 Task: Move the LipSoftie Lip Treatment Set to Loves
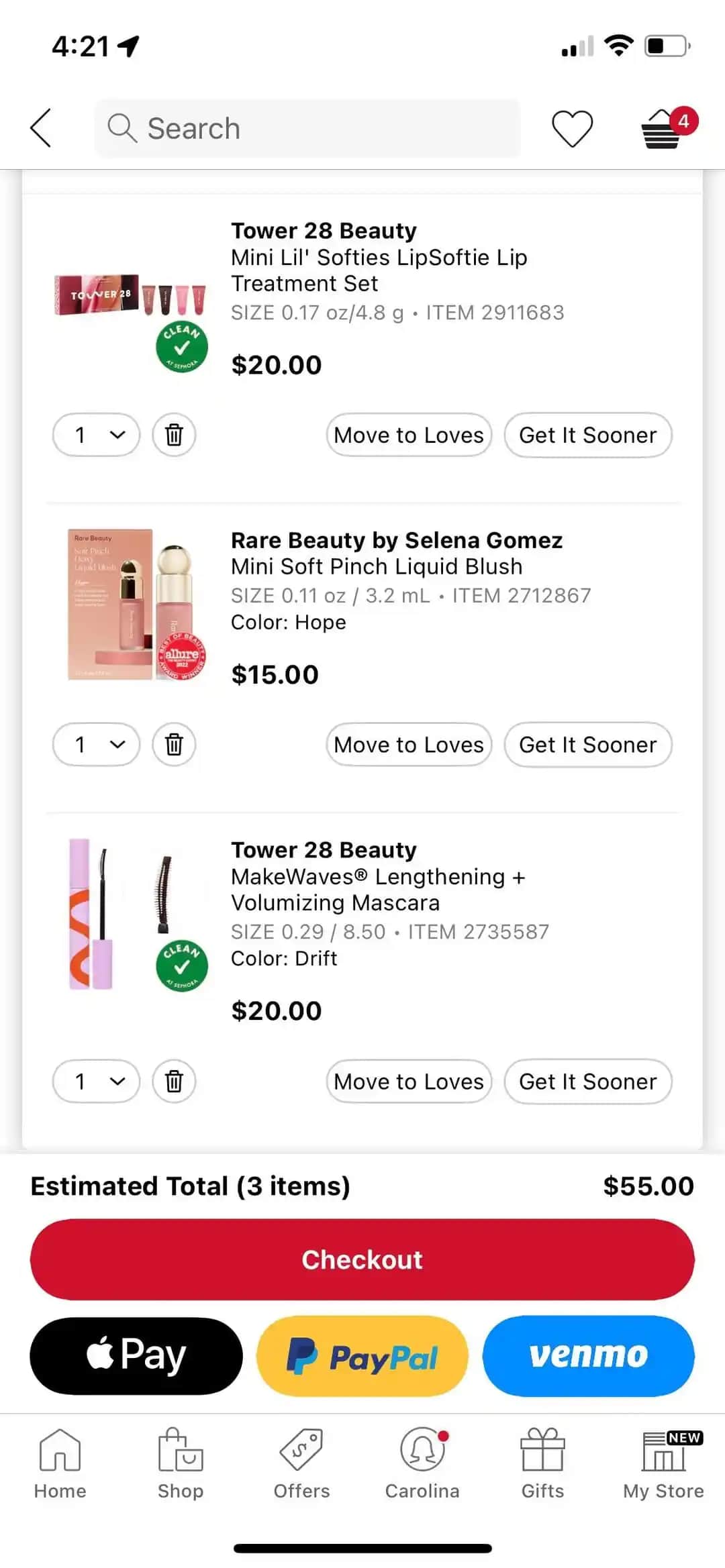click(409, 435)
